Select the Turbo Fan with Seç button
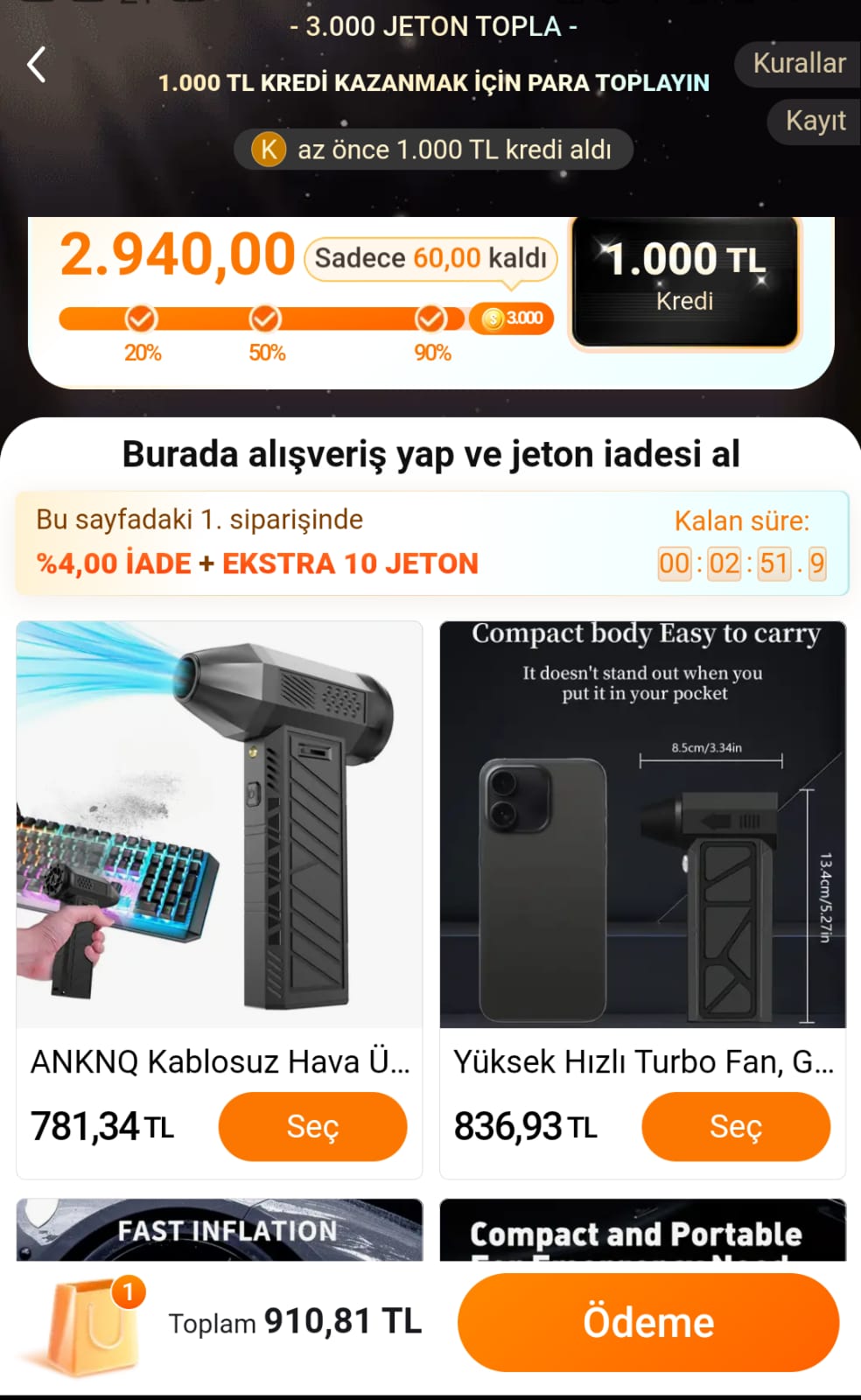Screen dimensions: 861x1400 coord(736,1127)
